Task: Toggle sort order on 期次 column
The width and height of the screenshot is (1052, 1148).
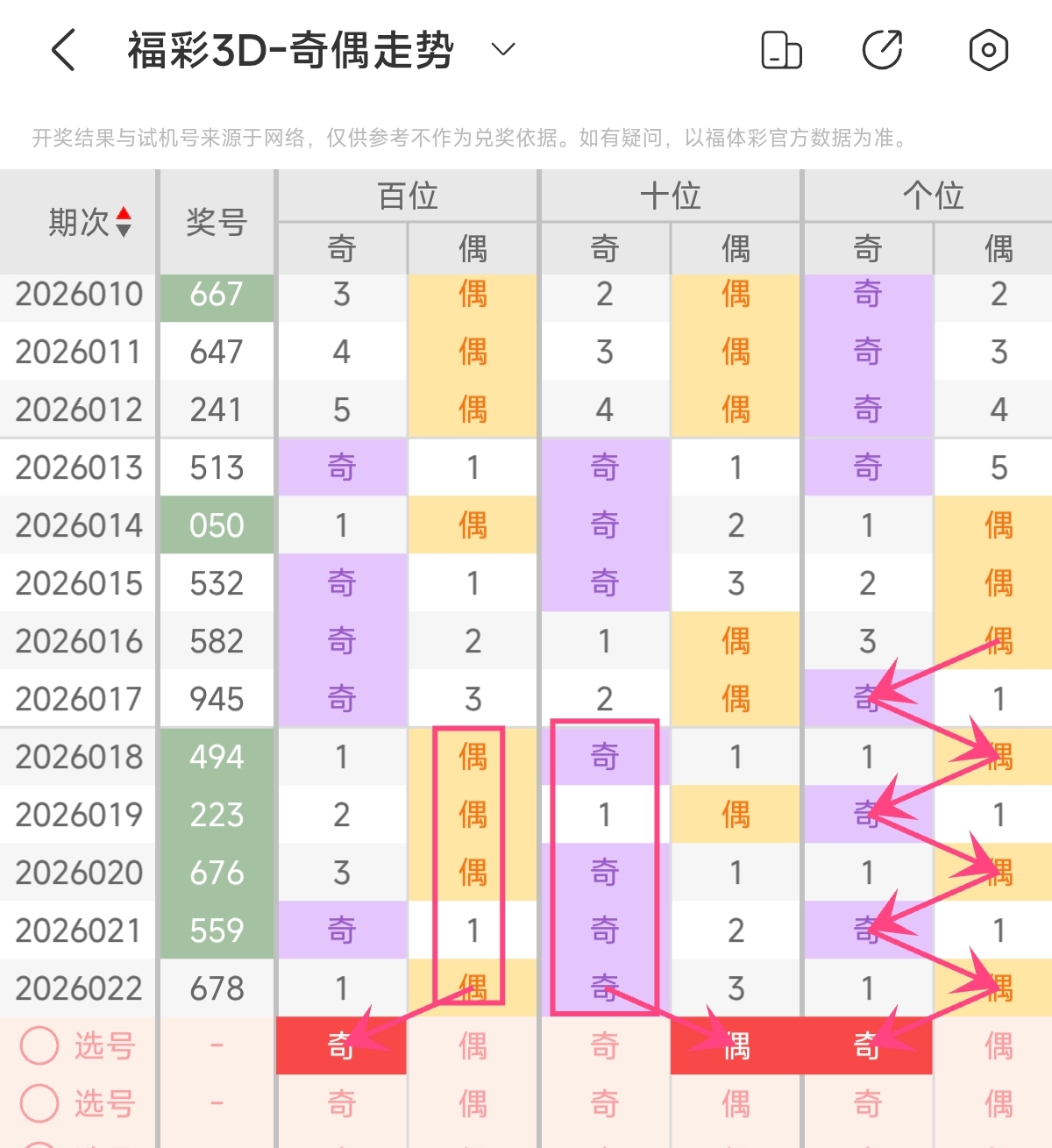Action: coord(124,222)
